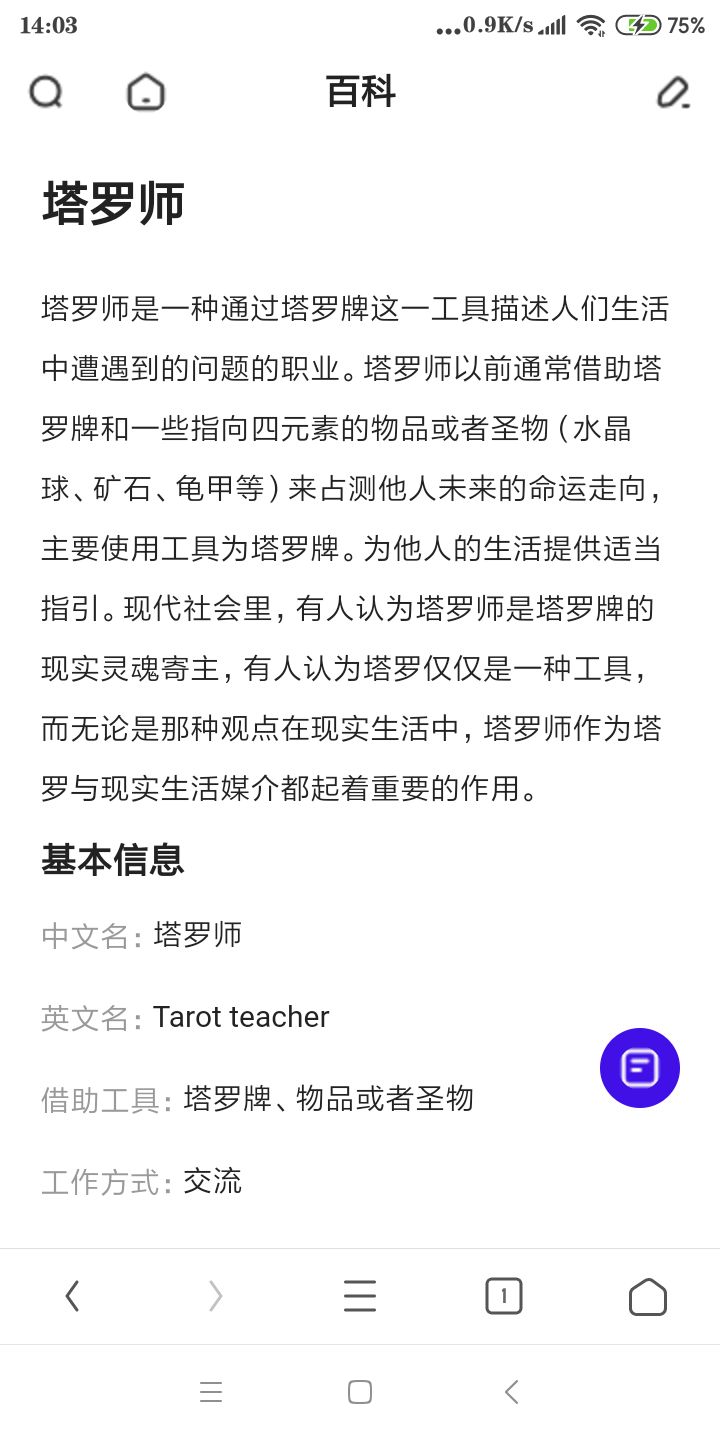Open system recent apps
720x1440 pixels.
coord(211,1392)
